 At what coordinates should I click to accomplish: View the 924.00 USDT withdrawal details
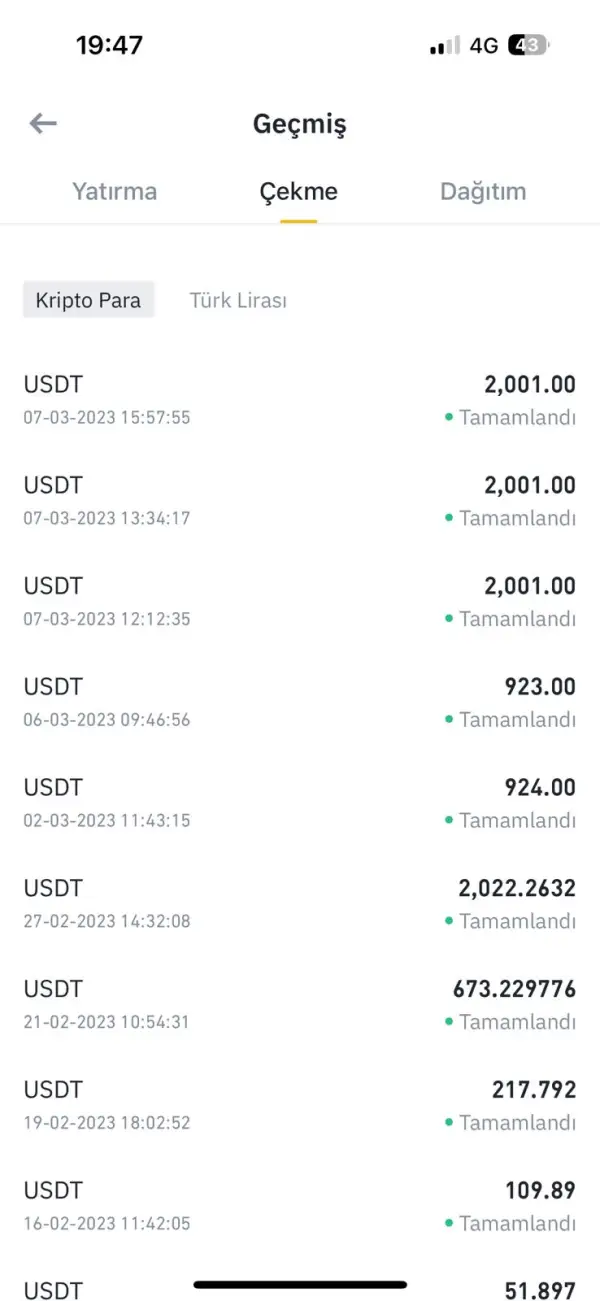pyautogui.click(x=299, y=803)
